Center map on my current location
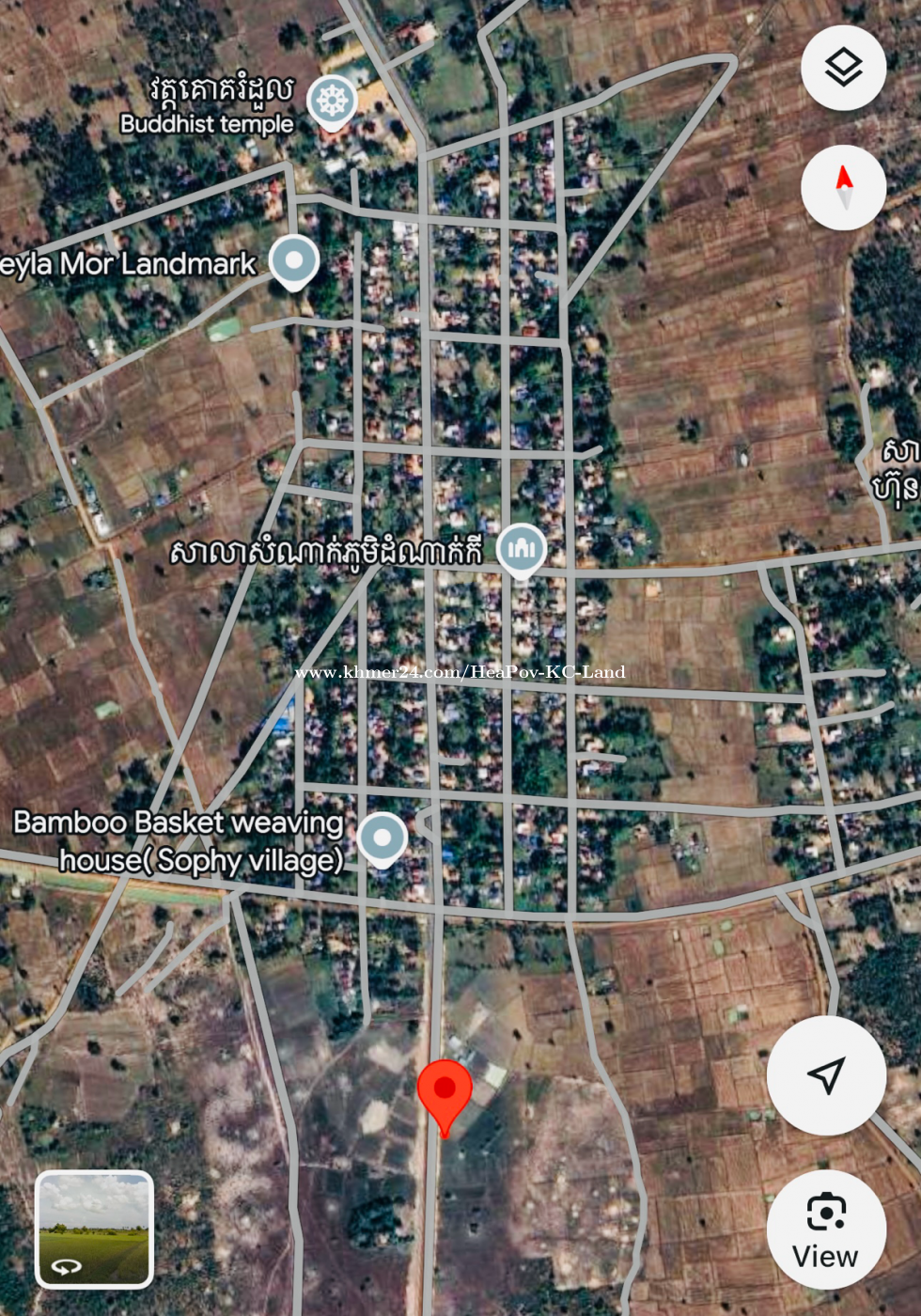 click(826, 1075)
